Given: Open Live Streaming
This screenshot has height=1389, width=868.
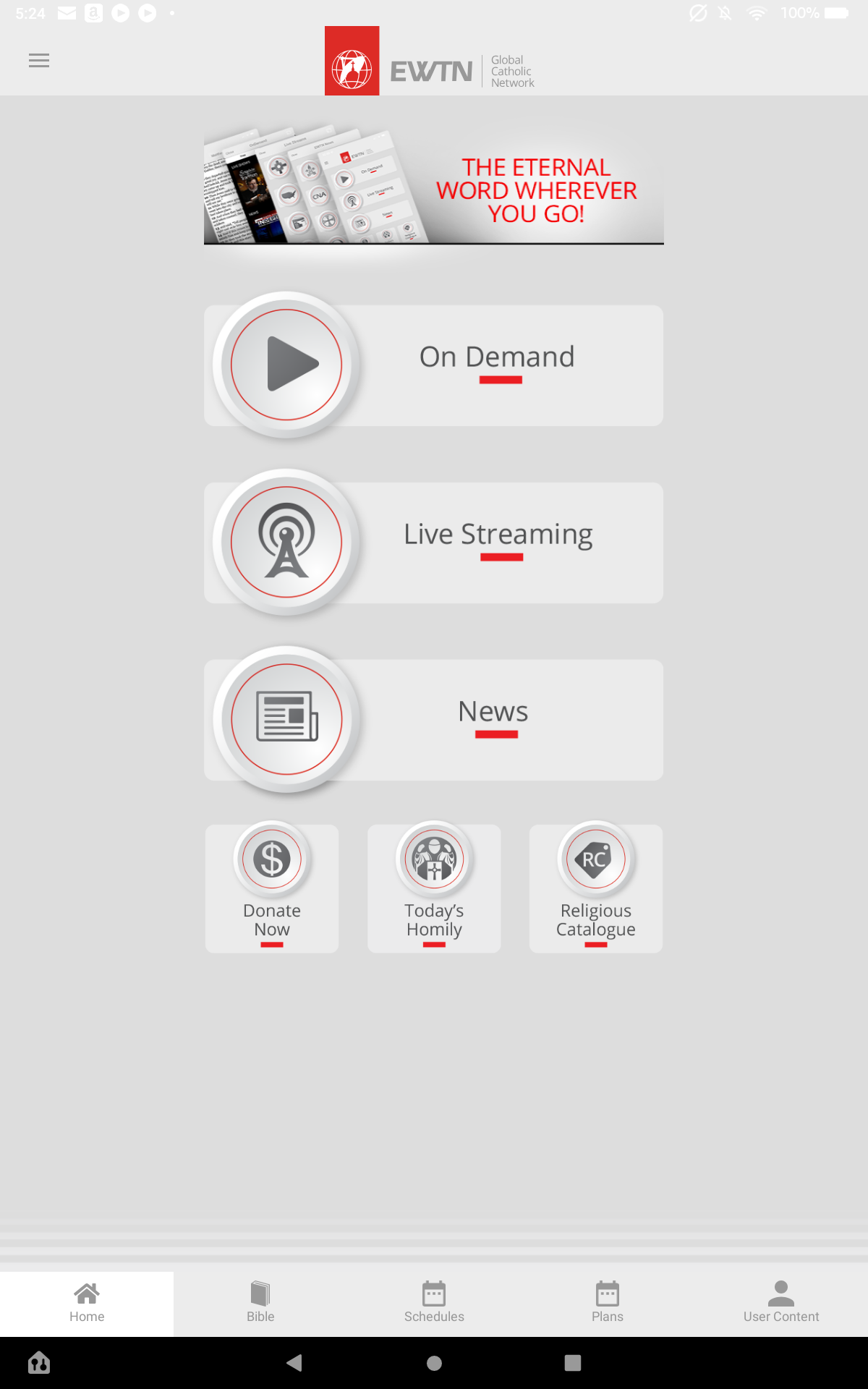Looking at the screenshot, I should coord(434,543).
